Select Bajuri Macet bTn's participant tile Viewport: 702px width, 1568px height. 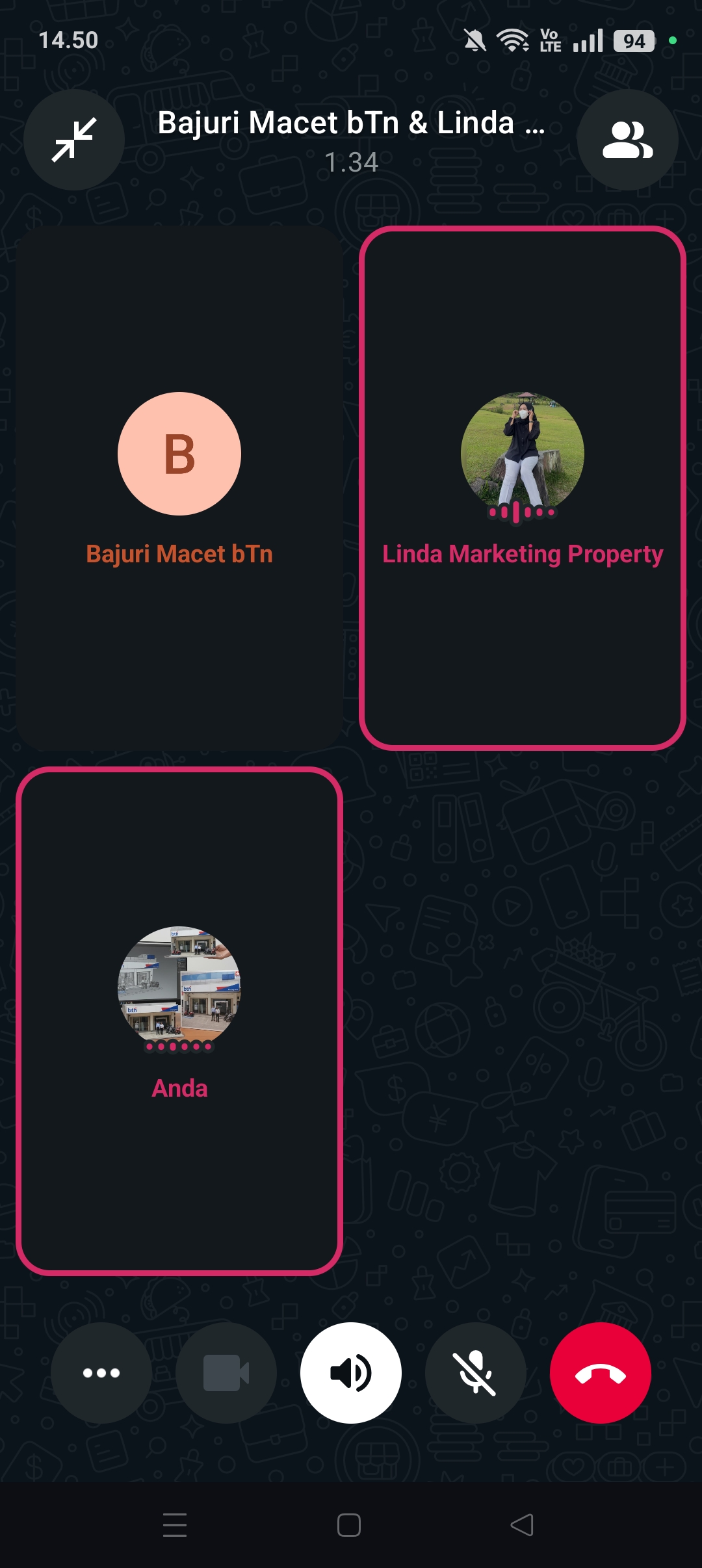click(179, 488)
